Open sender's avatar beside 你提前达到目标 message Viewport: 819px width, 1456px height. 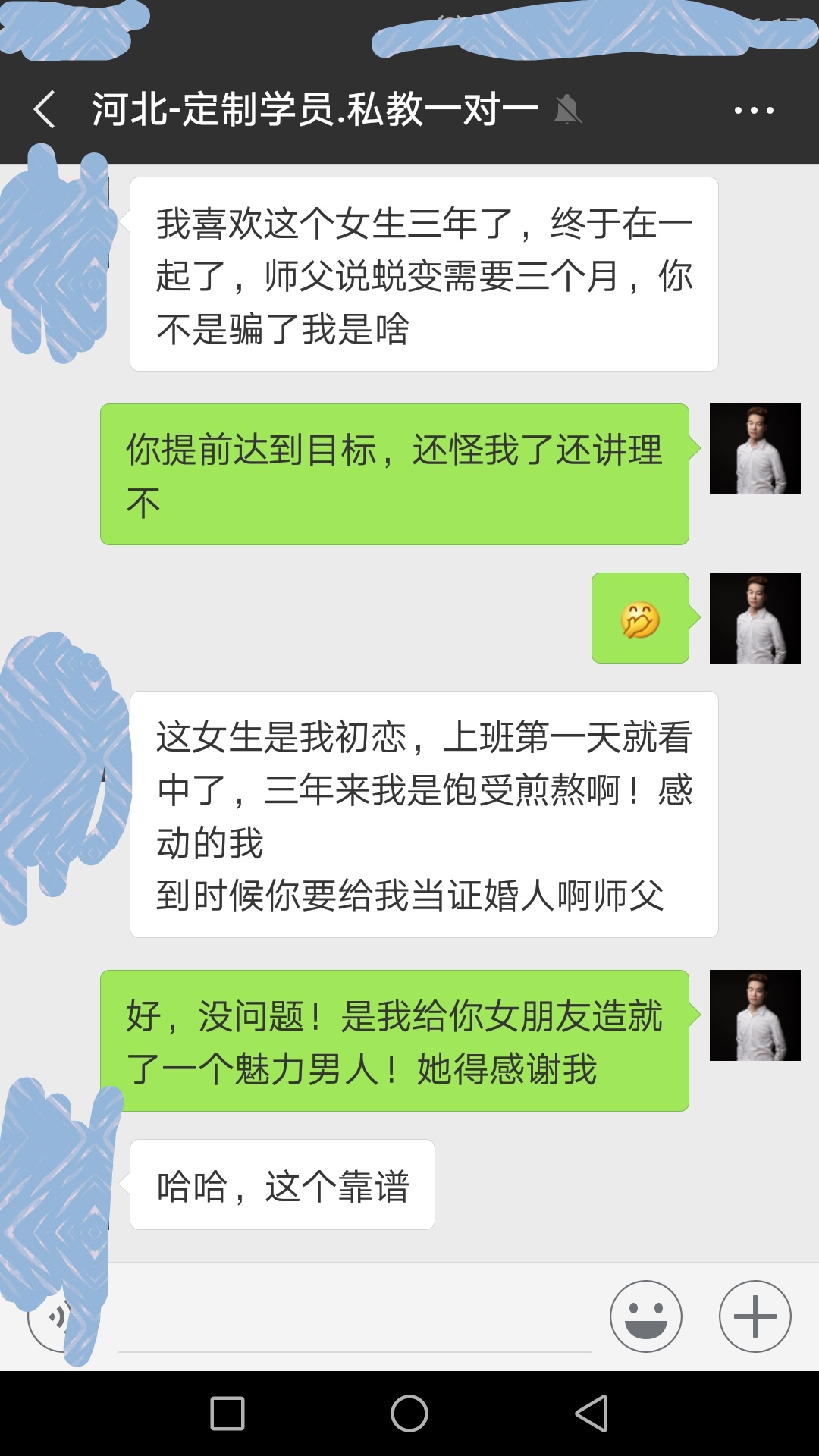(x=755, y=449)
